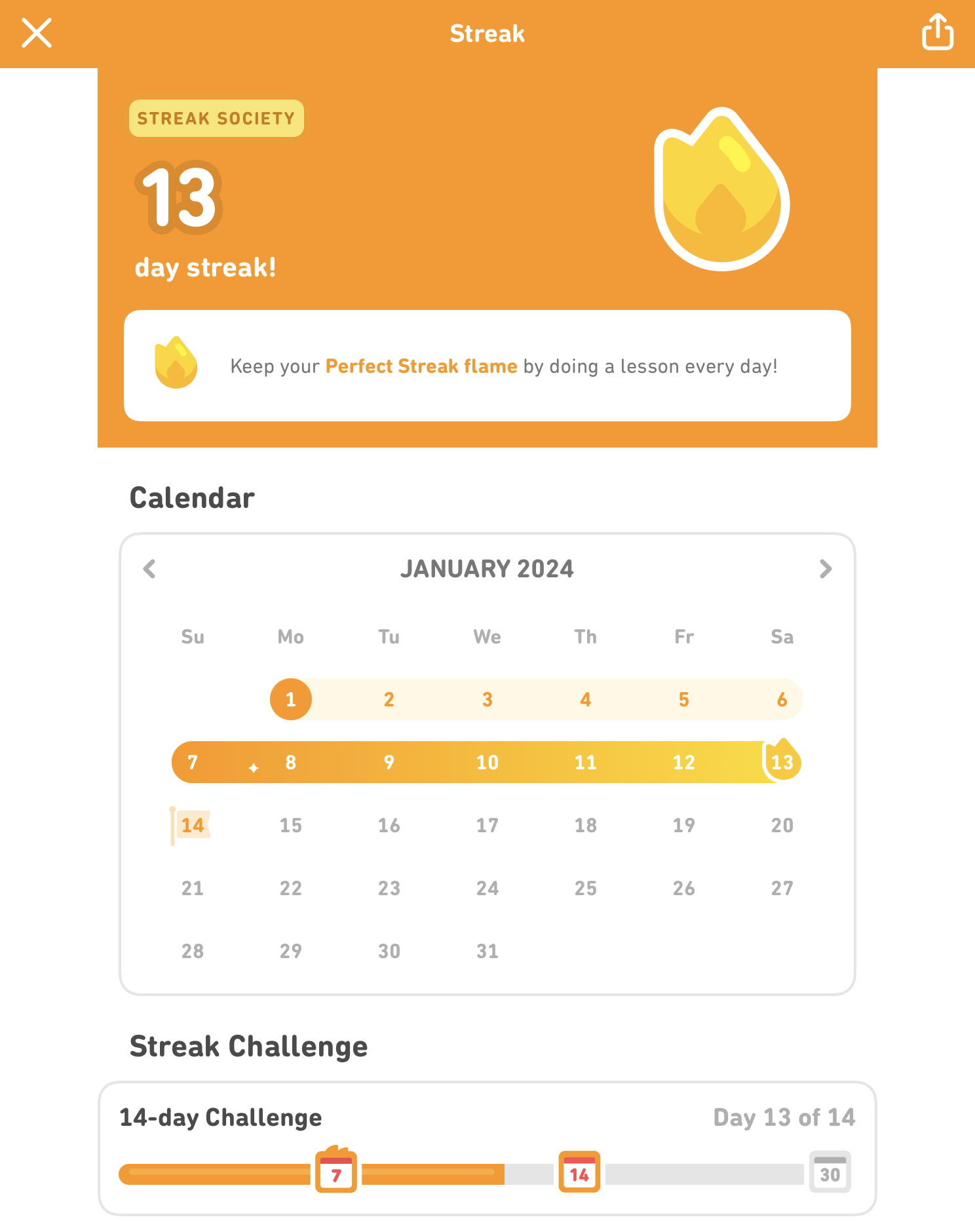Screen dimensions: 975x1232
Task: Go to the next calendar month
Action: point(825,569)
